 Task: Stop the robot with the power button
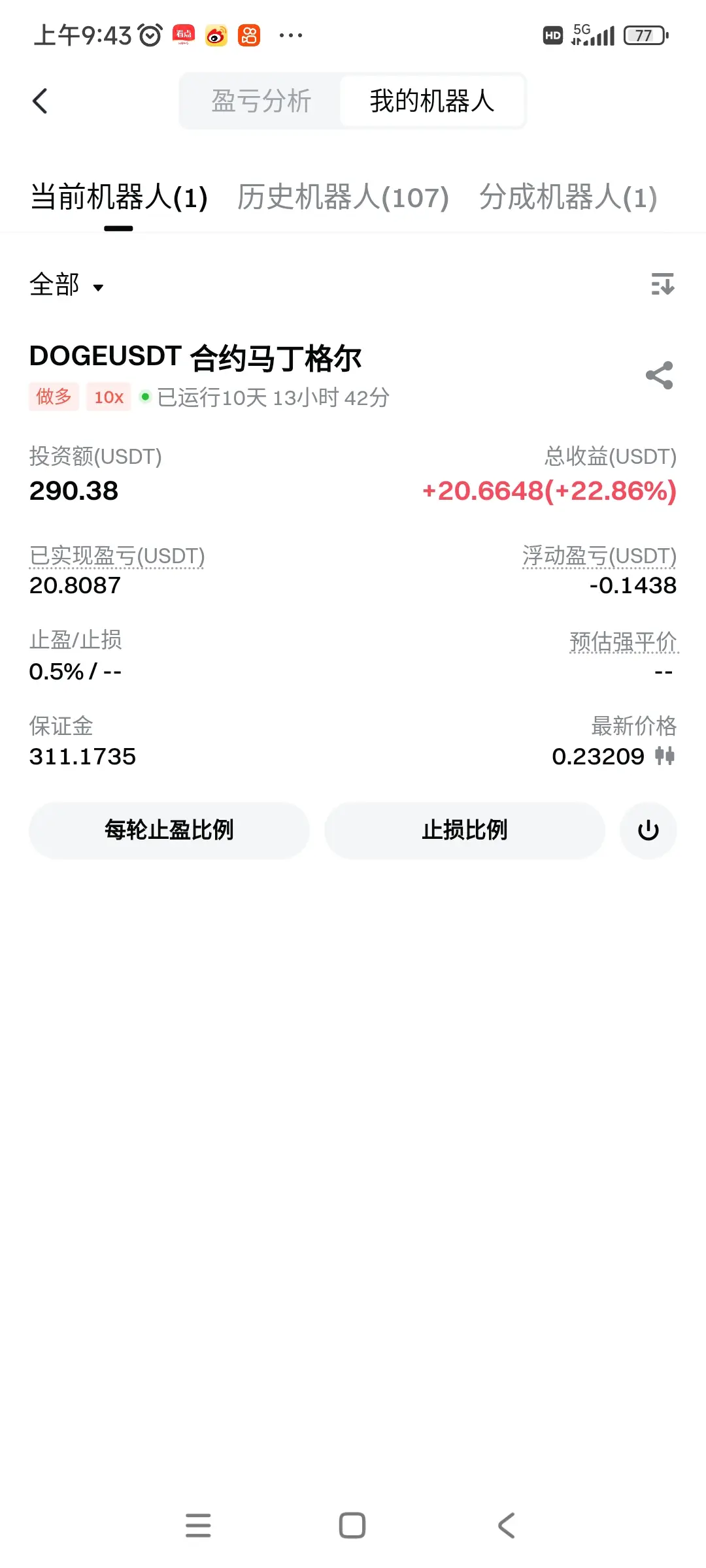point(648,830)
